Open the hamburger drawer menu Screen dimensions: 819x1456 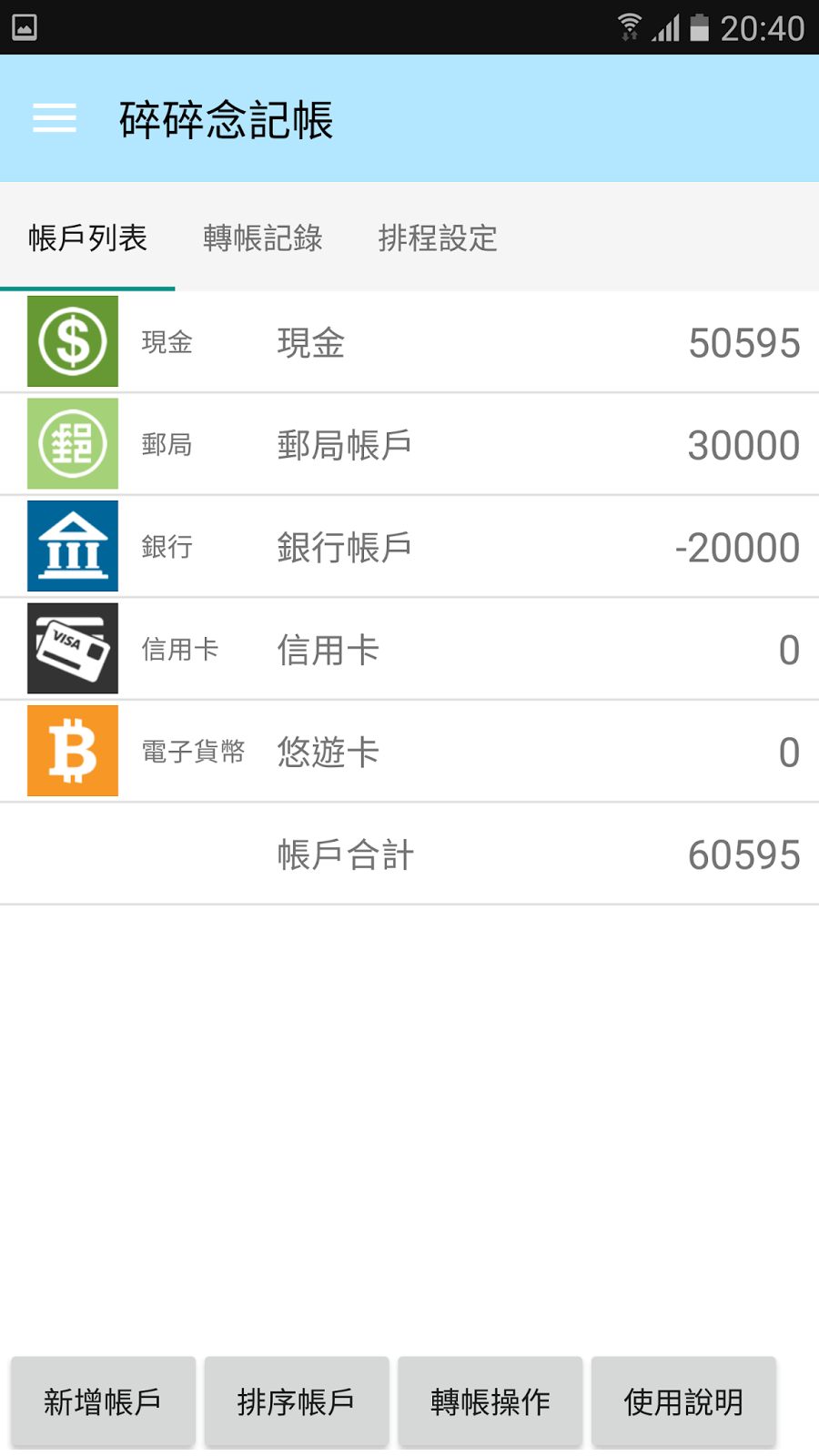pyautogui.click(x=55, y=118)
